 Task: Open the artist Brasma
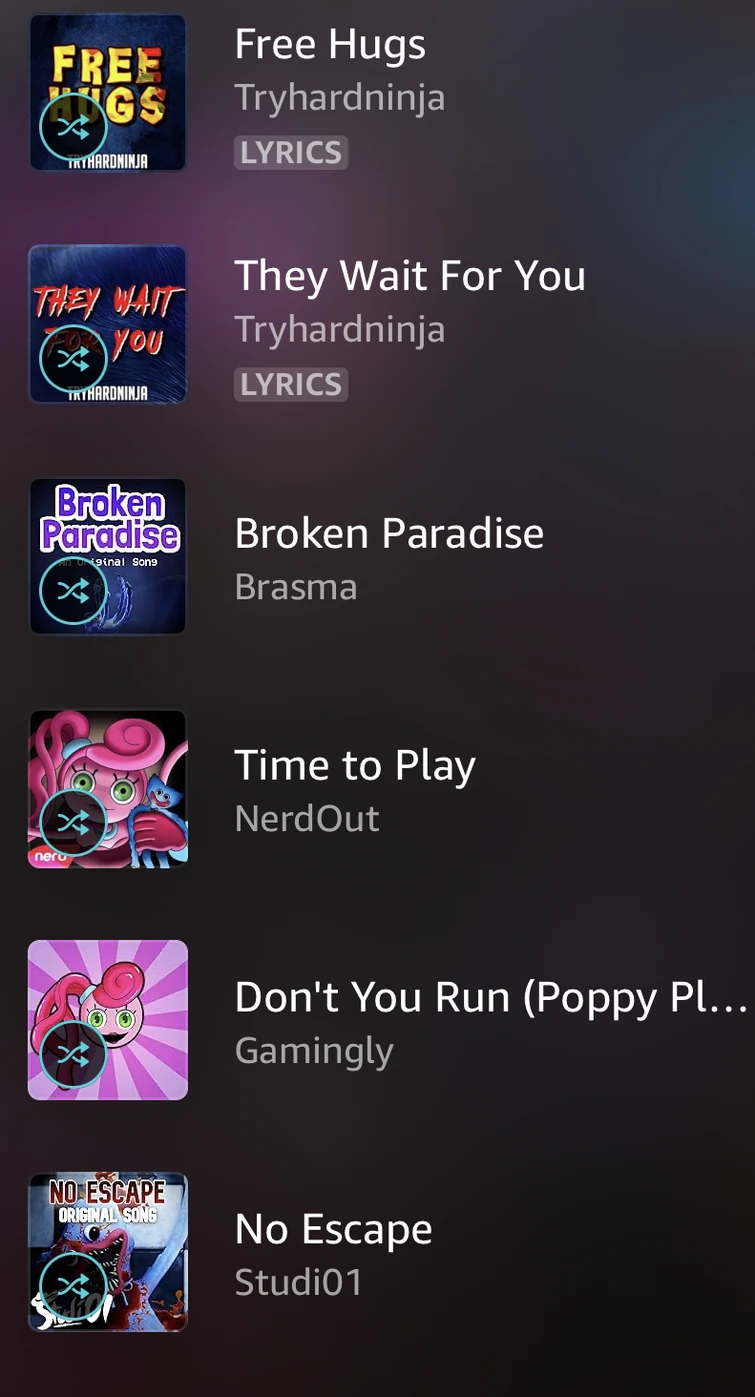coord(295,586)
